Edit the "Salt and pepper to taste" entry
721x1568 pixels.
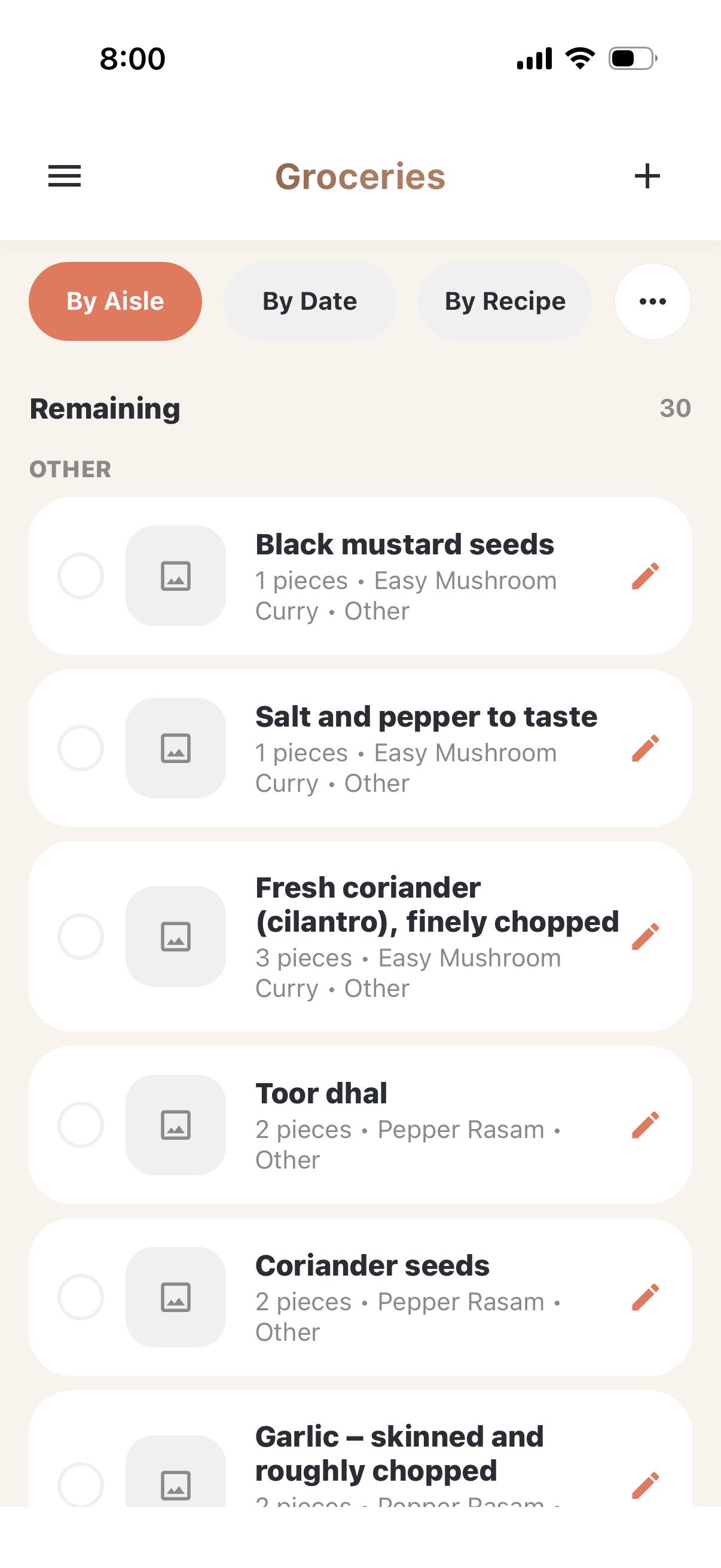(645, 748)
